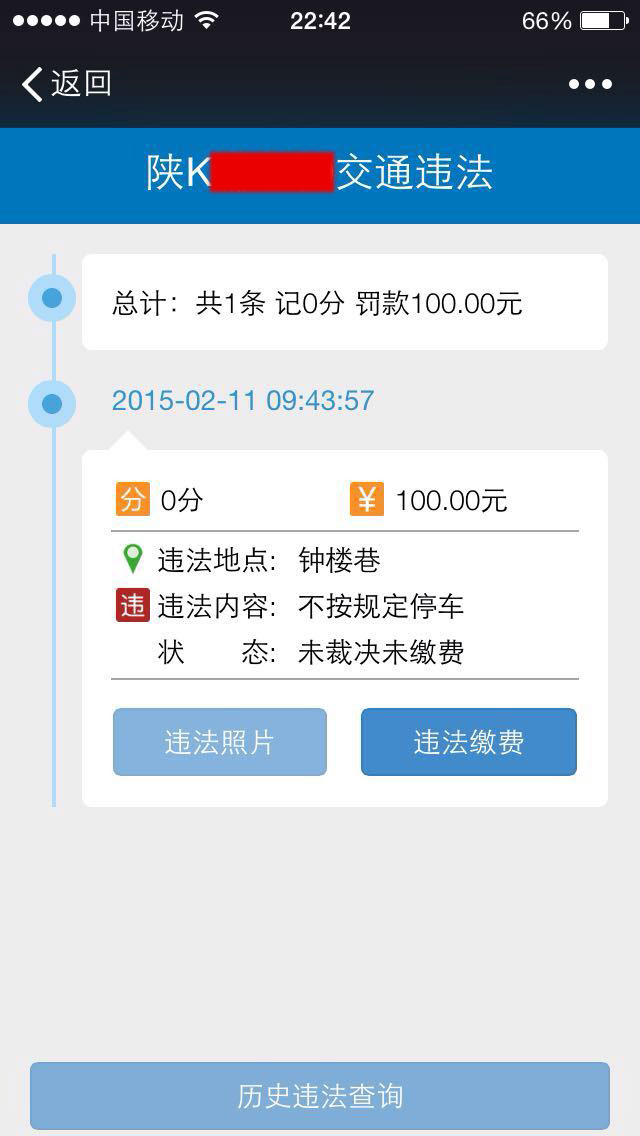Go back using the 返回 button

point(66,84)
